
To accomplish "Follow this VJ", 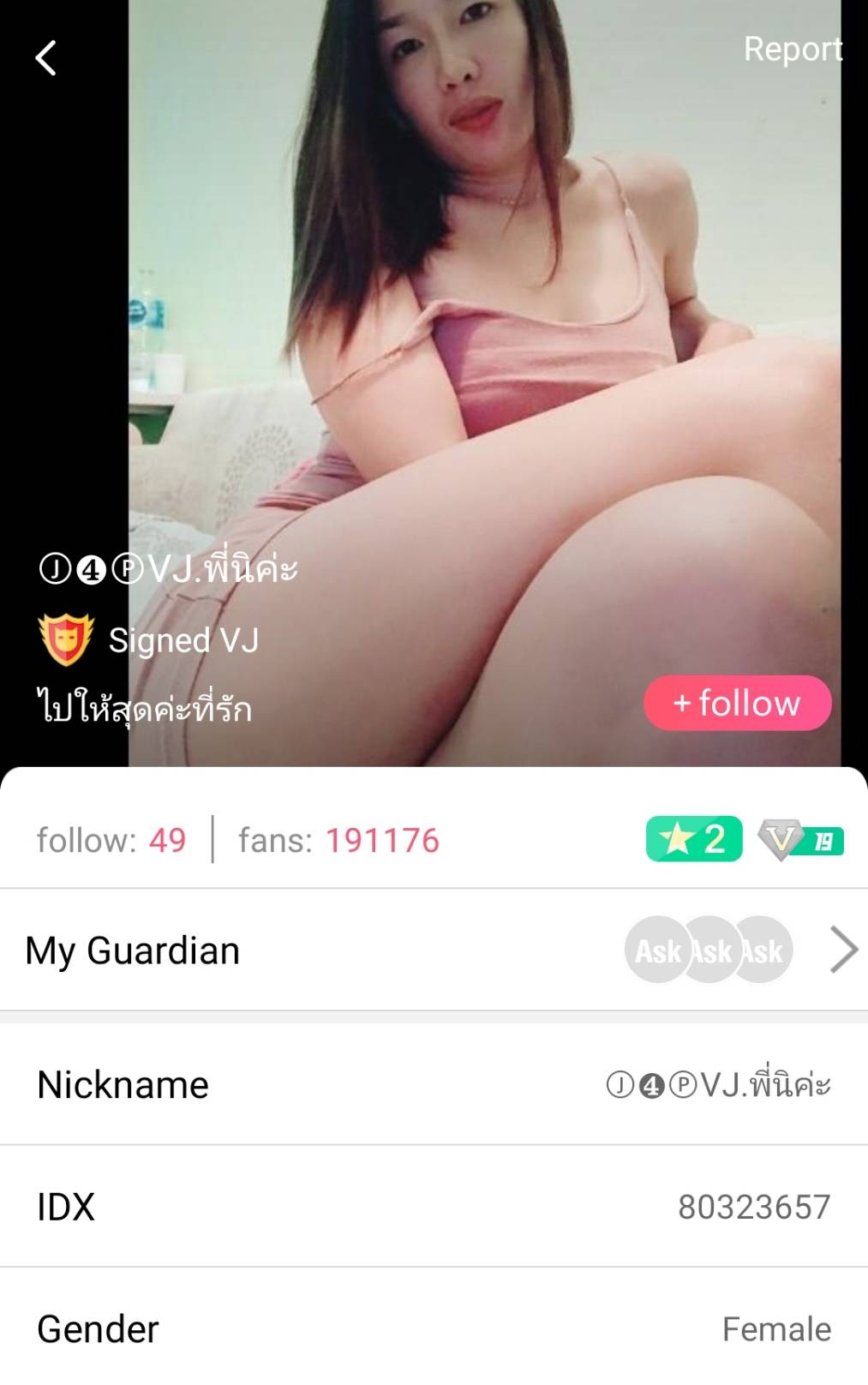I will (x=737, y=704).
